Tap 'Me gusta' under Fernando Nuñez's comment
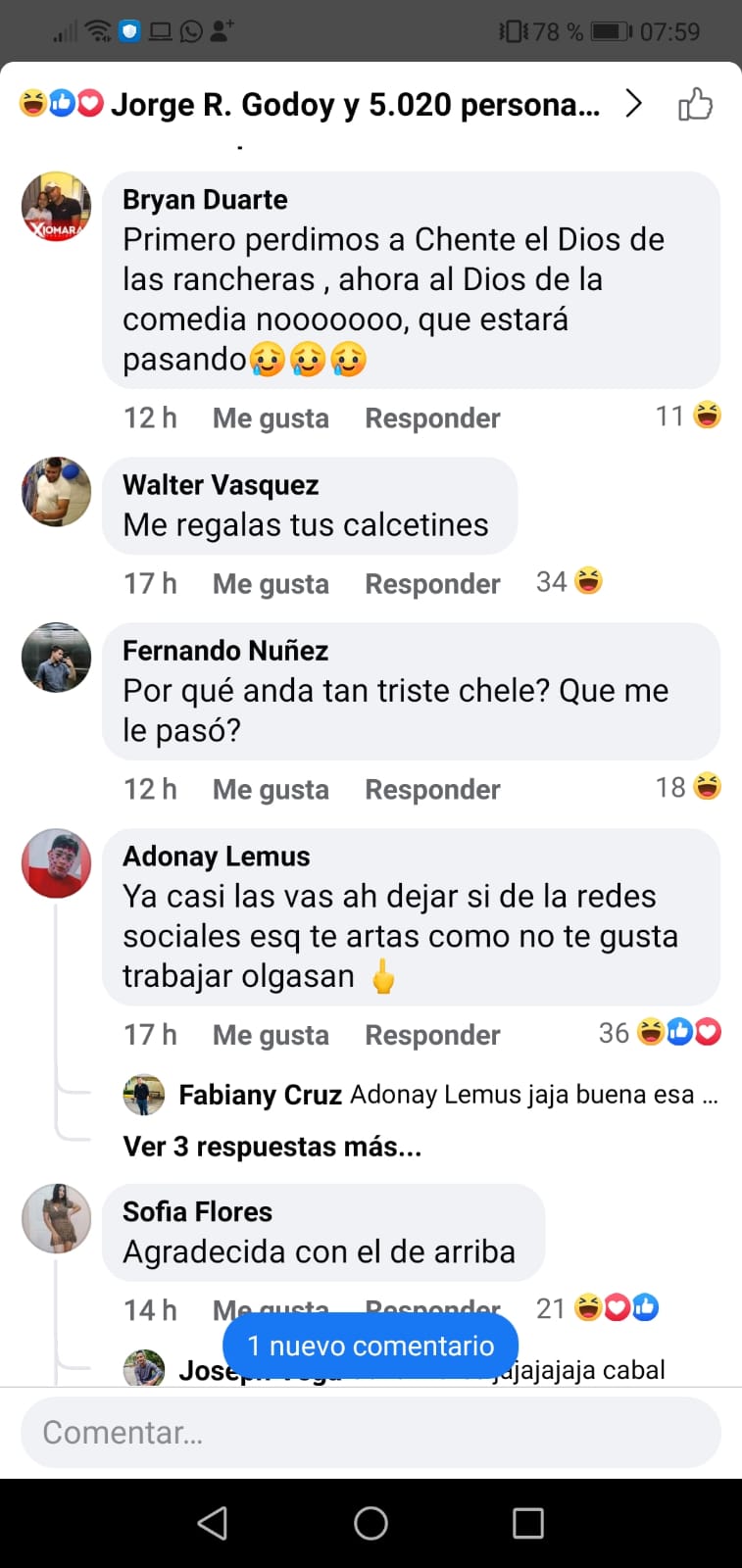 (271, 789)
